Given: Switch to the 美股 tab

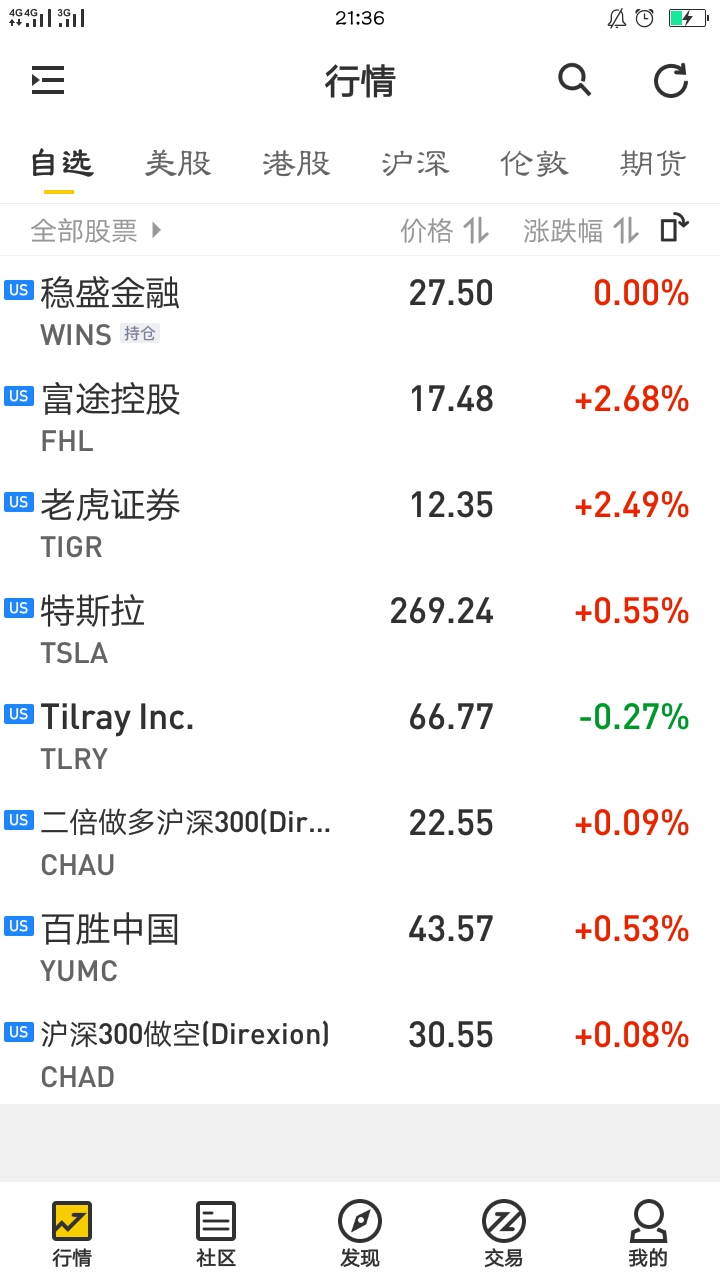Looking at the screenshot, I should (x=178, y=163).
